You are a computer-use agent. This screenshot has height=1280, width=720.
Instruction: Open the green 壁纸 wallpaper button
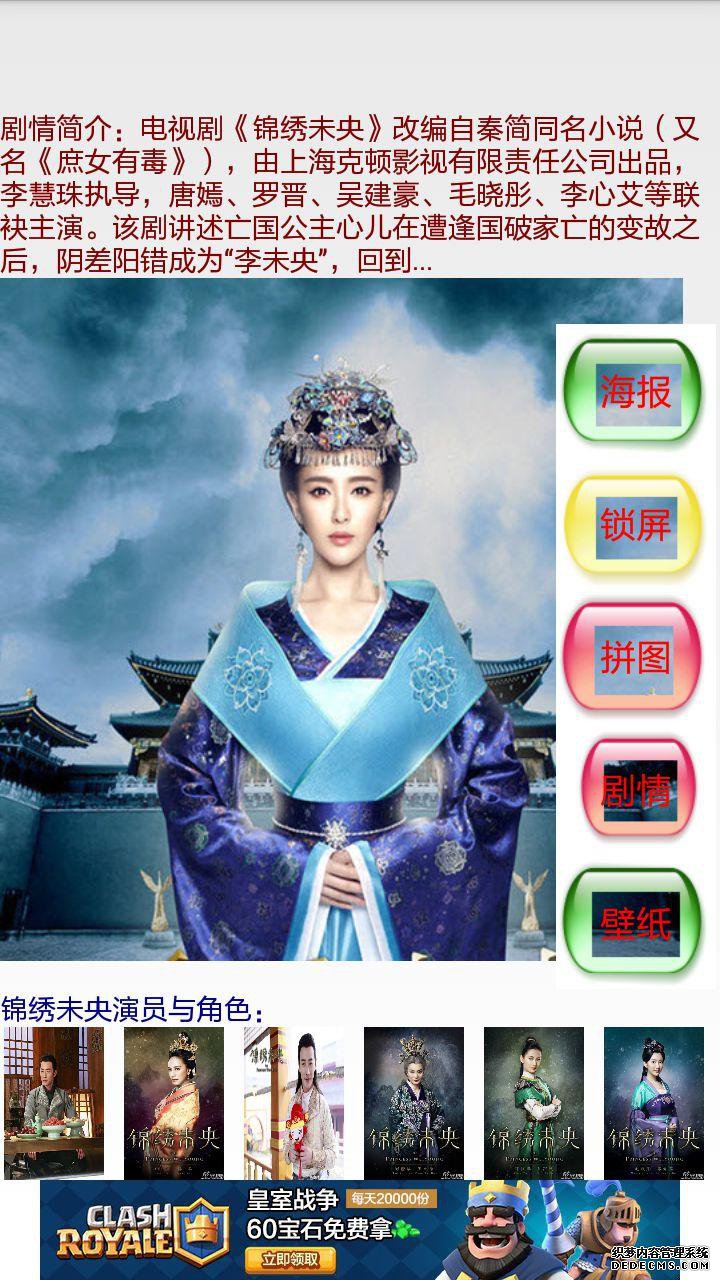(635, 921)
